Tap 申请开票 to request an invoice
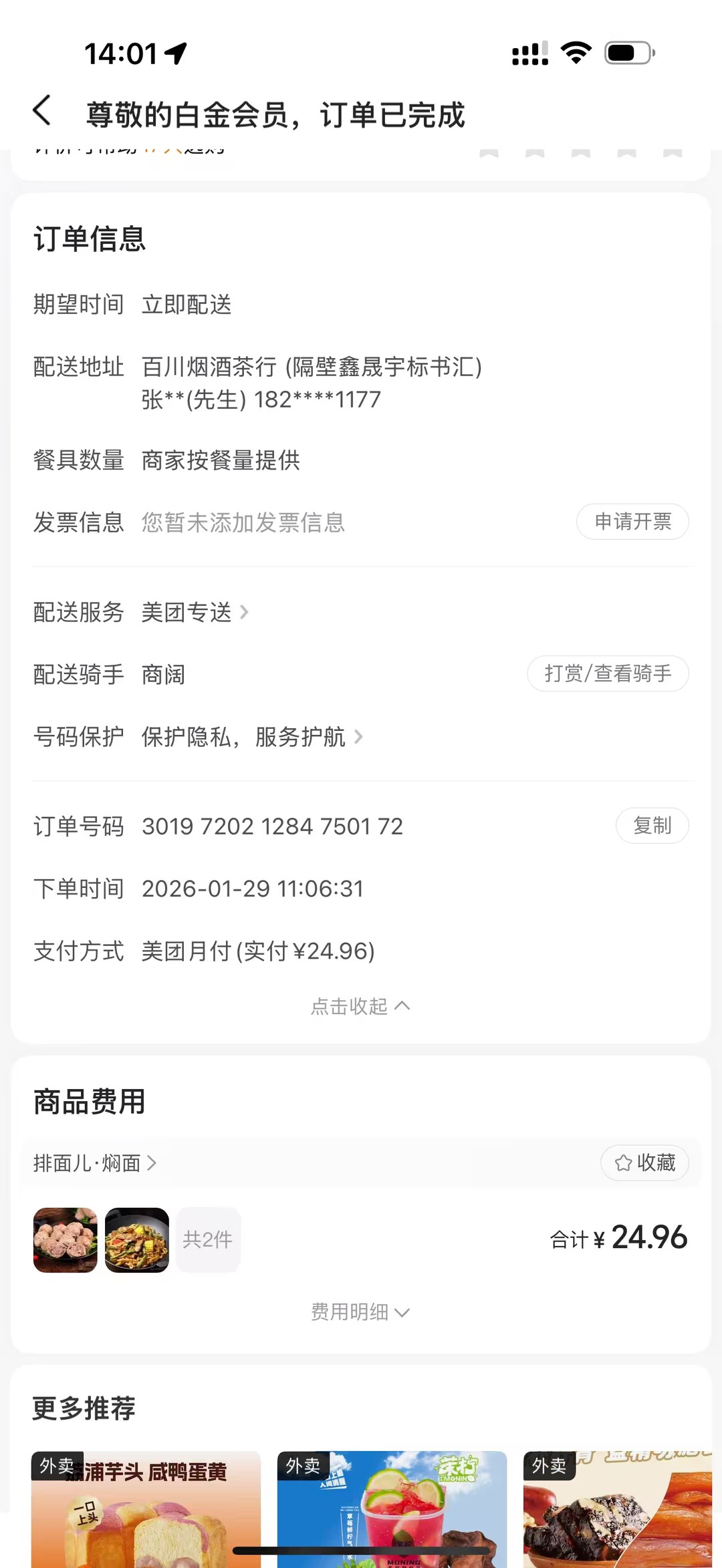 tap(632, 522)
